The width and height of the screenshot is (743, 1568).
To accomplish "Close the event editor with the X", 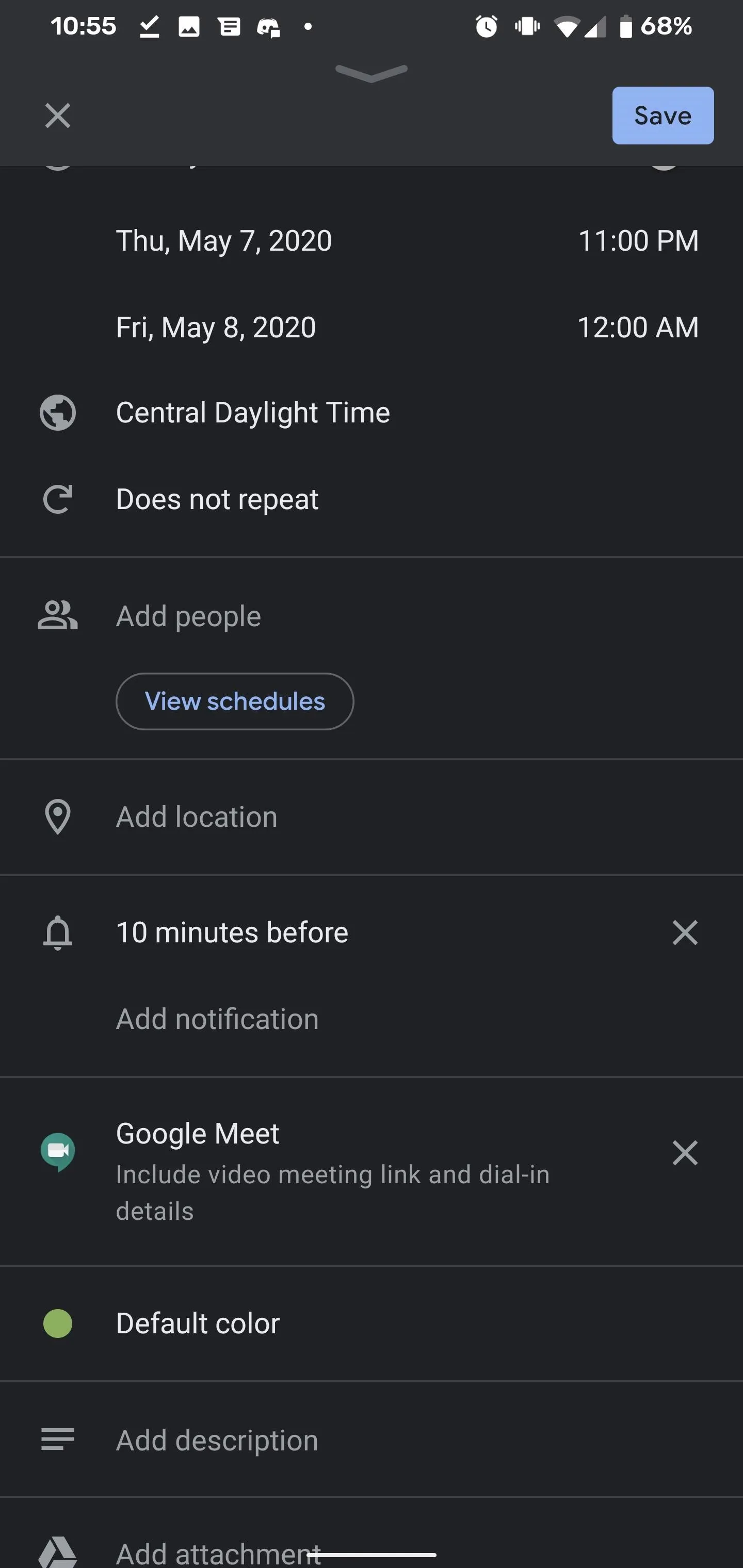I will (x=58, y=116).
